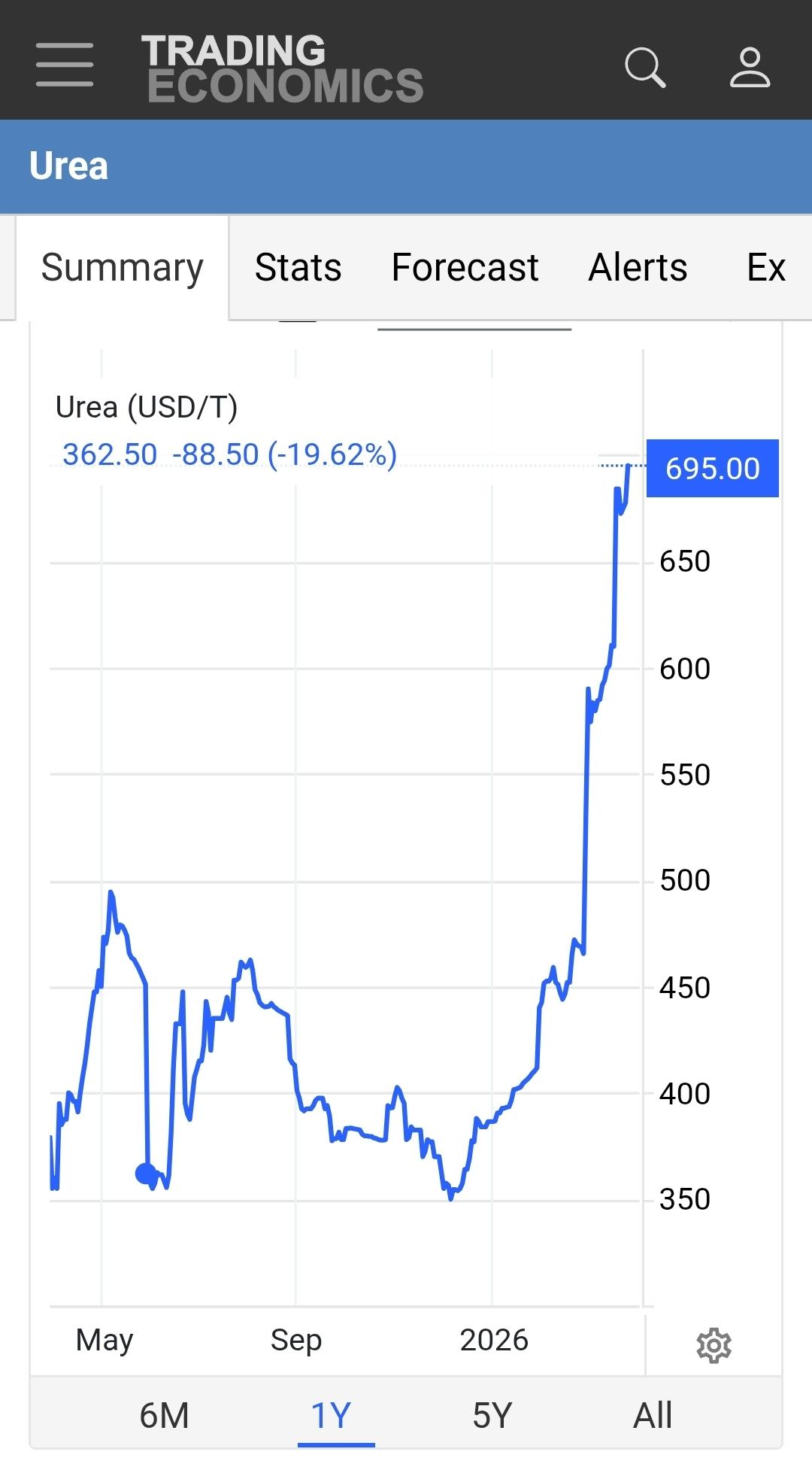This screenshot has height=1473, width=812.
Task: Switch to the Stats tab
Action: coord(298,268)
